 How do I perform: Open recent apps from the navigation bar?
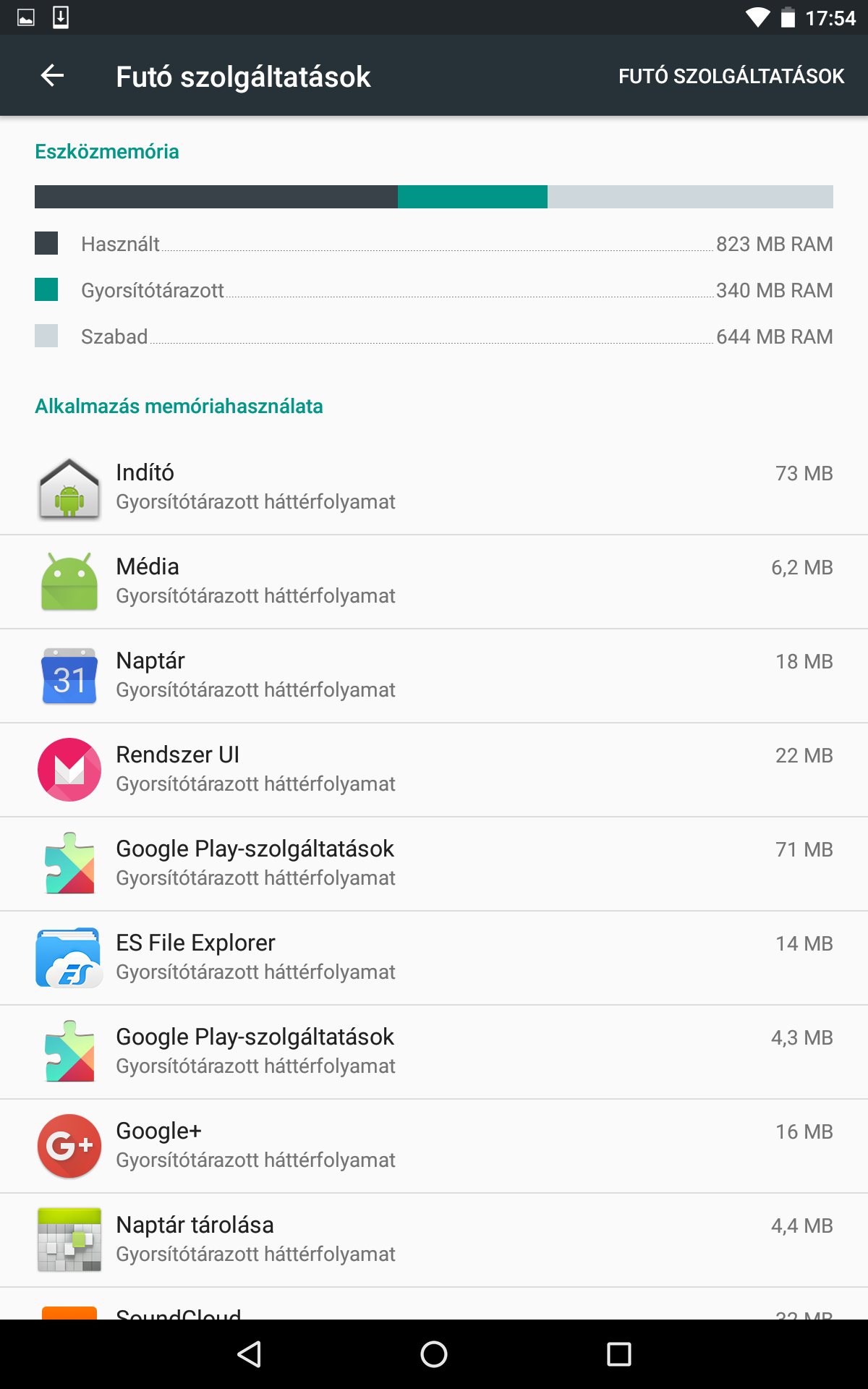[x=619, y=1354]
